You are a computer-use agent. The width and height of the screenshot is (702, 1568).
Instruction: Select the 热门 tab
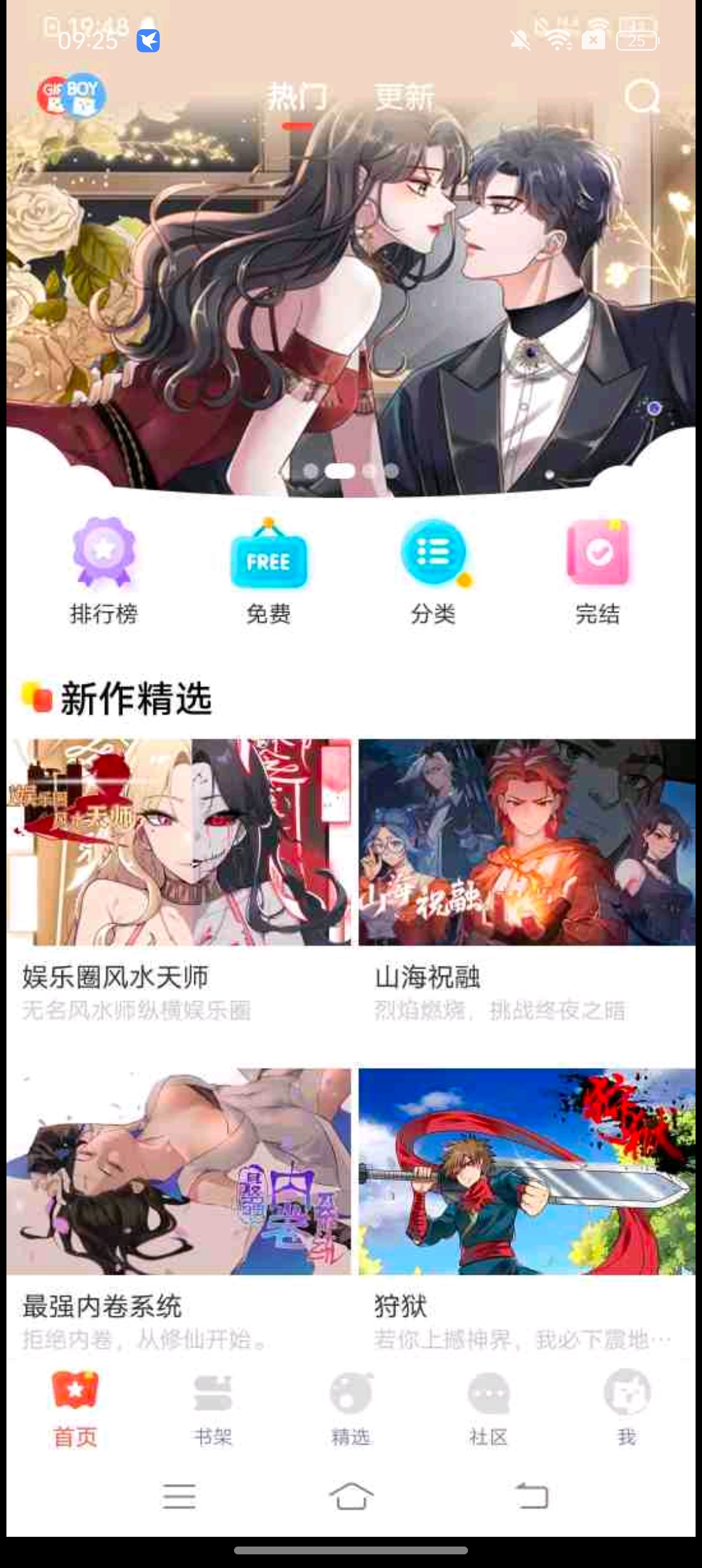[297, 98]
